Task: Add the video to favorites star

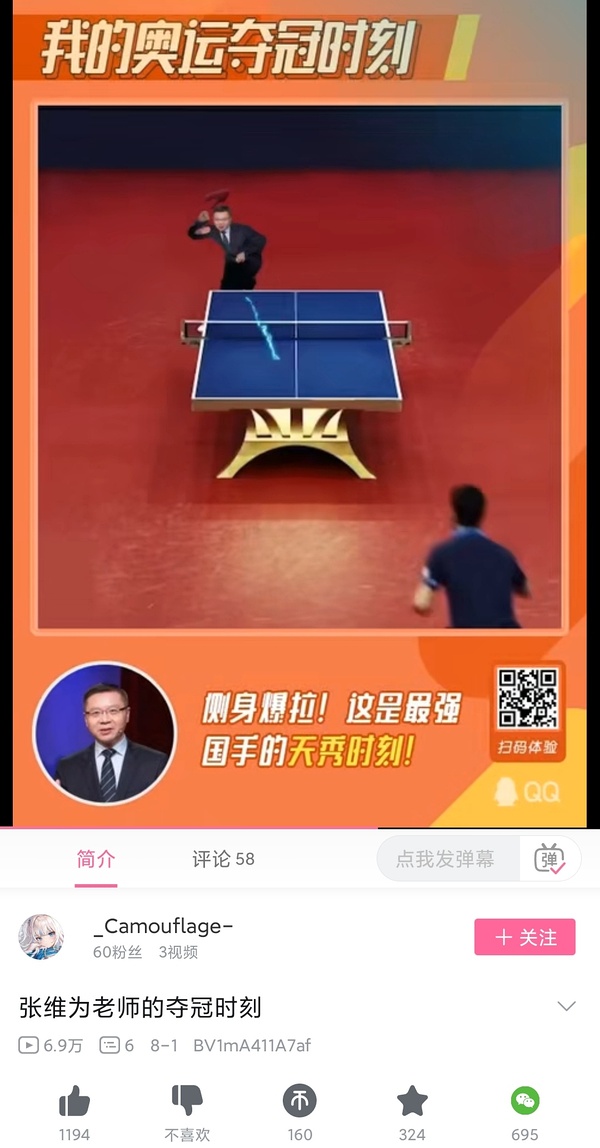Action: click(412, 1101)
